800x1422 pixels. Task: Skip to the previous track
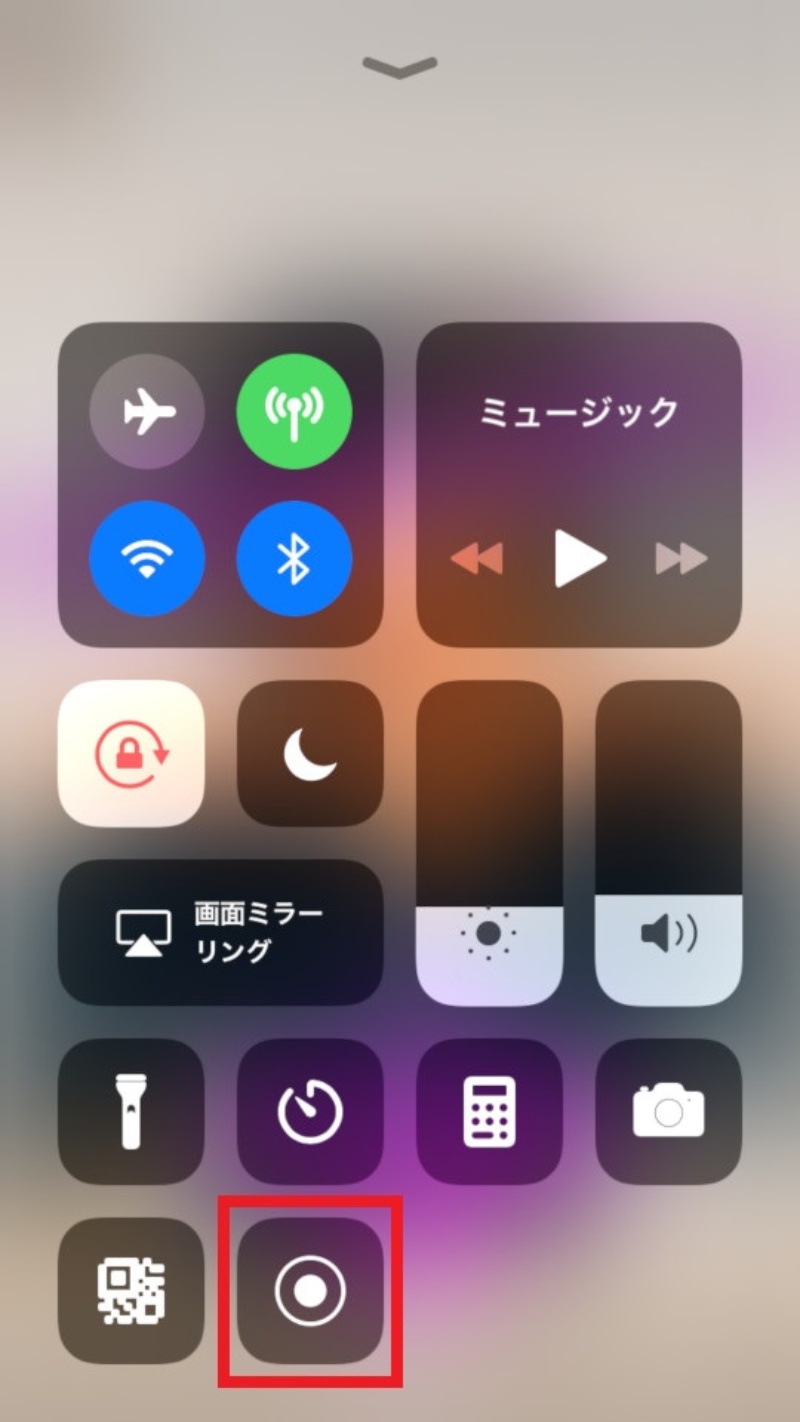pos(477,558)
